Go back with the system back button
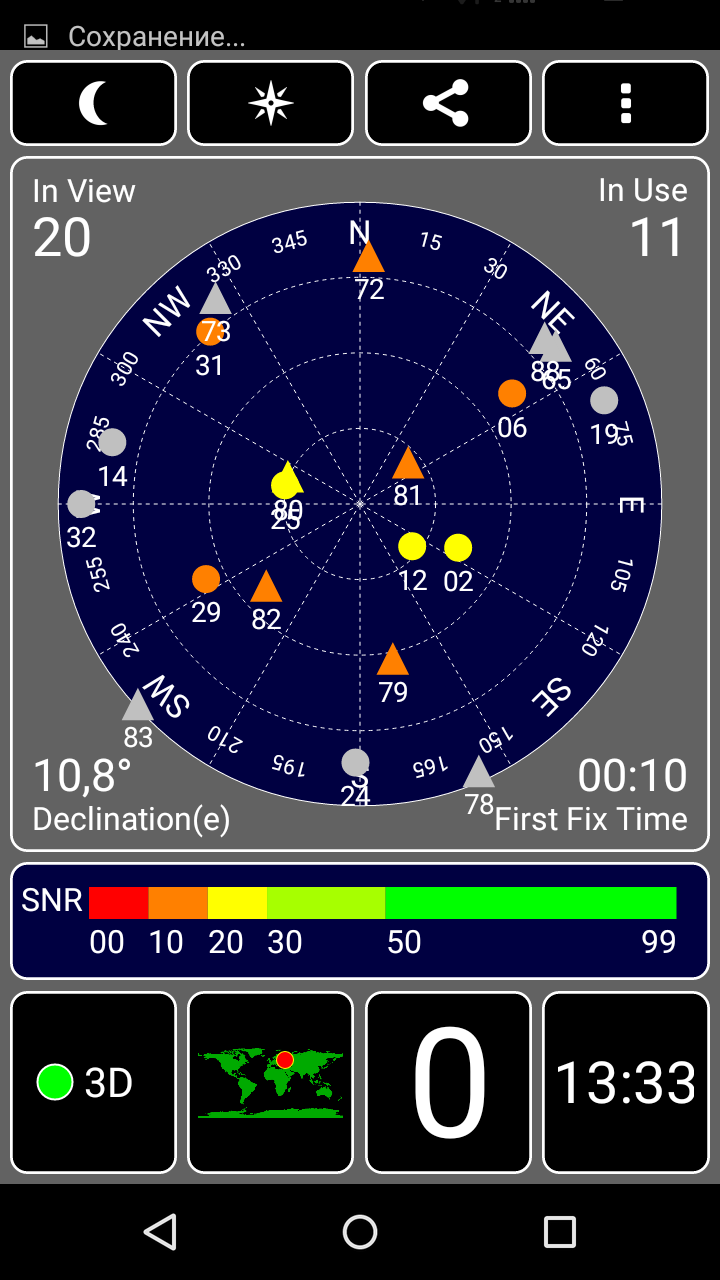The width and height of the screenshot is (720, 1280). 160,1232
